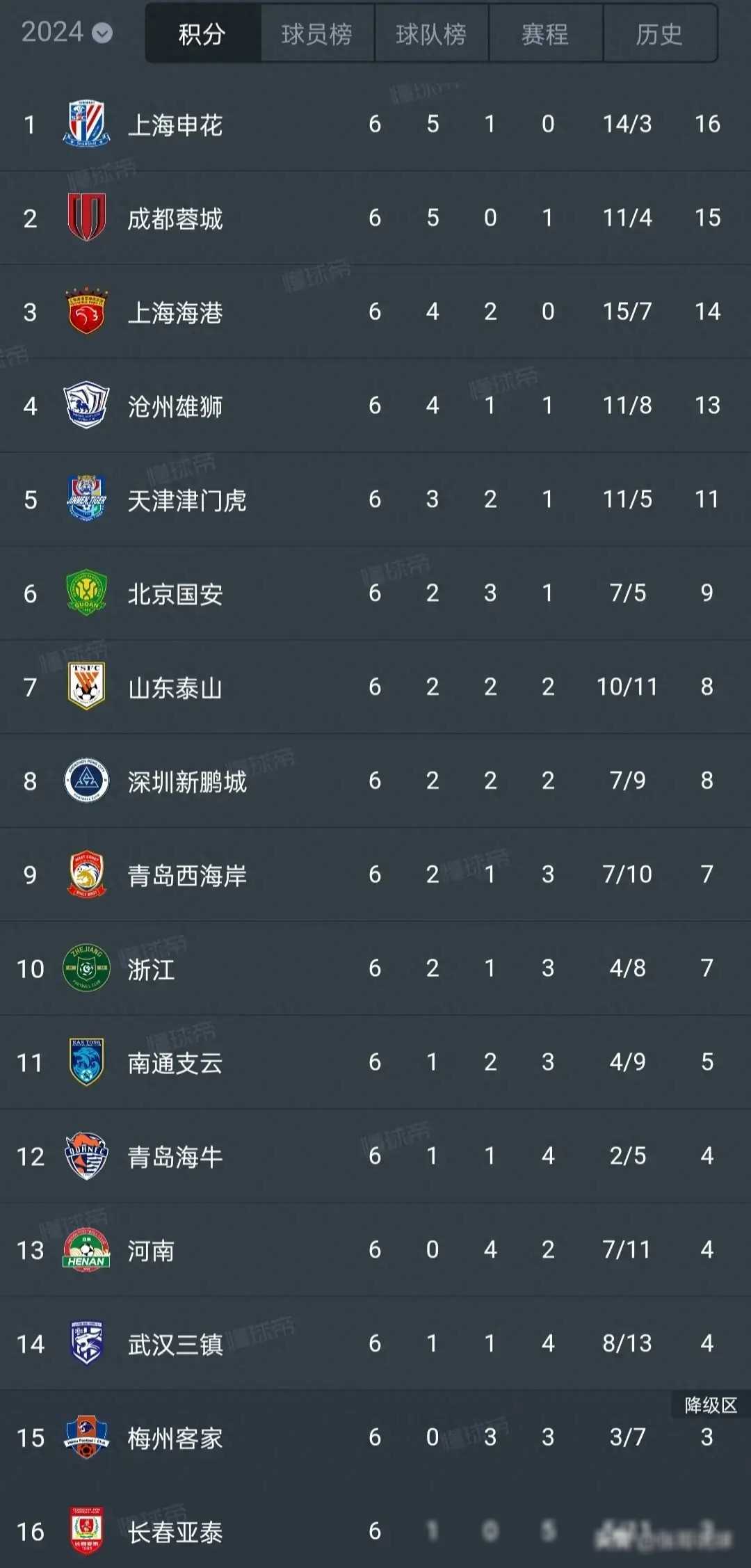Open the 2024 season dropdown

(67, 32)
